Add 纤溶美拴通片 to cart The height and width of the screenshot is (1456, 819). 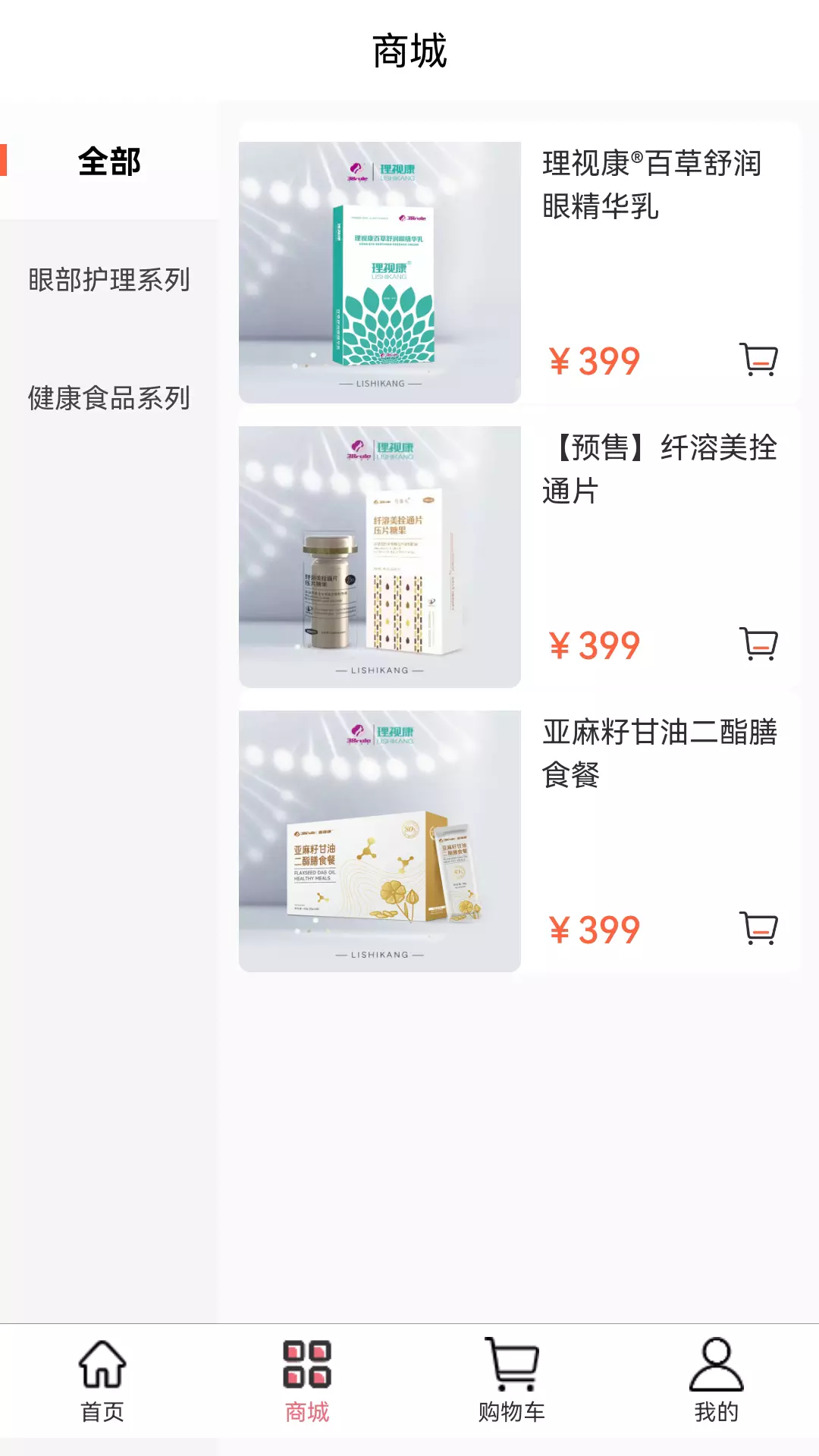click(x=758, y=644)
